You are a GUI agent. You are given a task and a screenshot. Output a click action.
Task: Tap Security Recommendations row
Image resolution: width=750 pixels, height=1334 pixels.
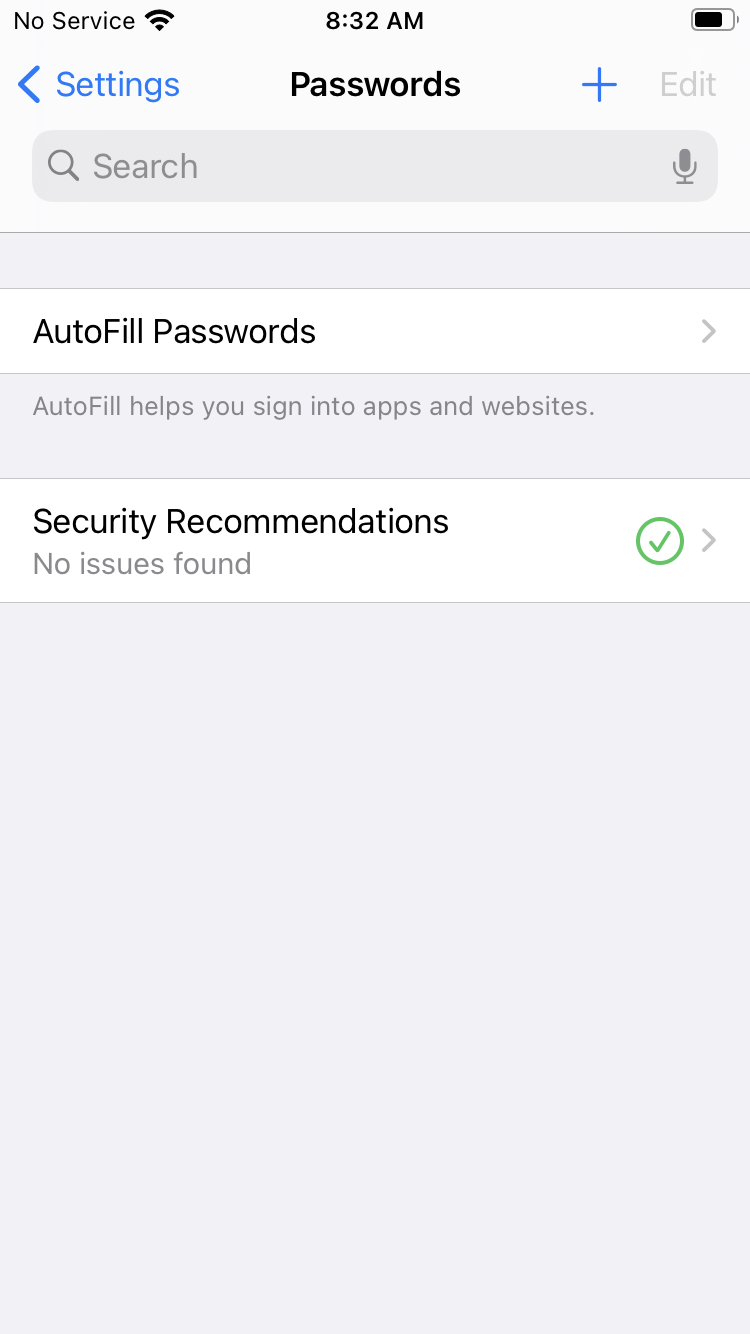coord(300,540)
